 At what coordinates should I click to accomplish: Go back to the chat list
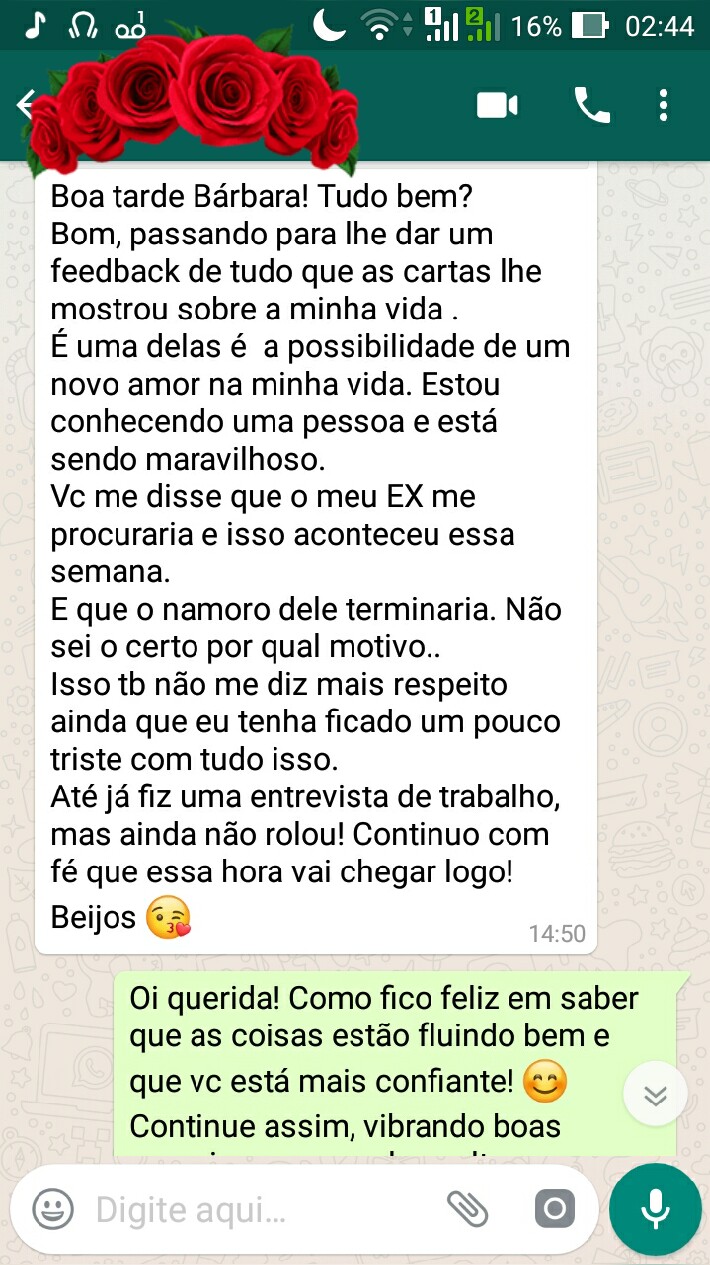pos(24,104)
